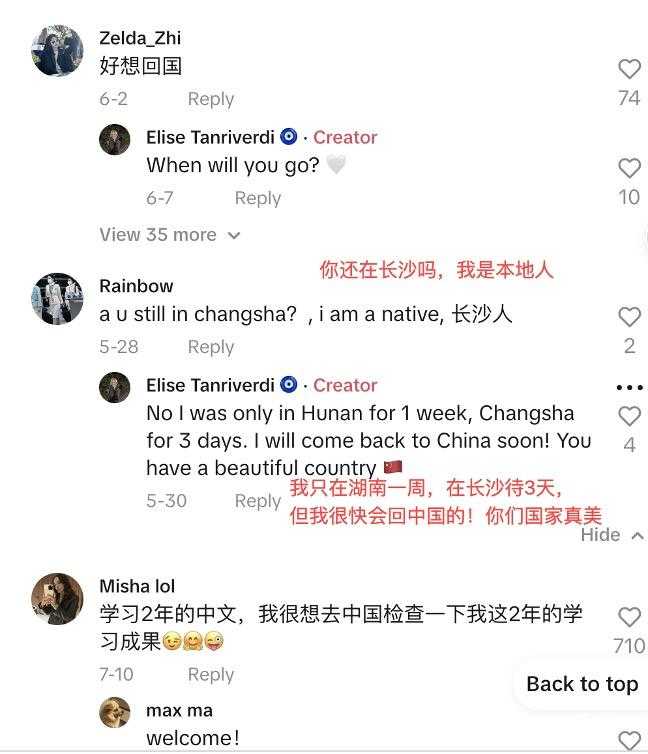Screen dimensions: 648x754
Task: Like Misha lol's comment
Action: pos(629,617)
